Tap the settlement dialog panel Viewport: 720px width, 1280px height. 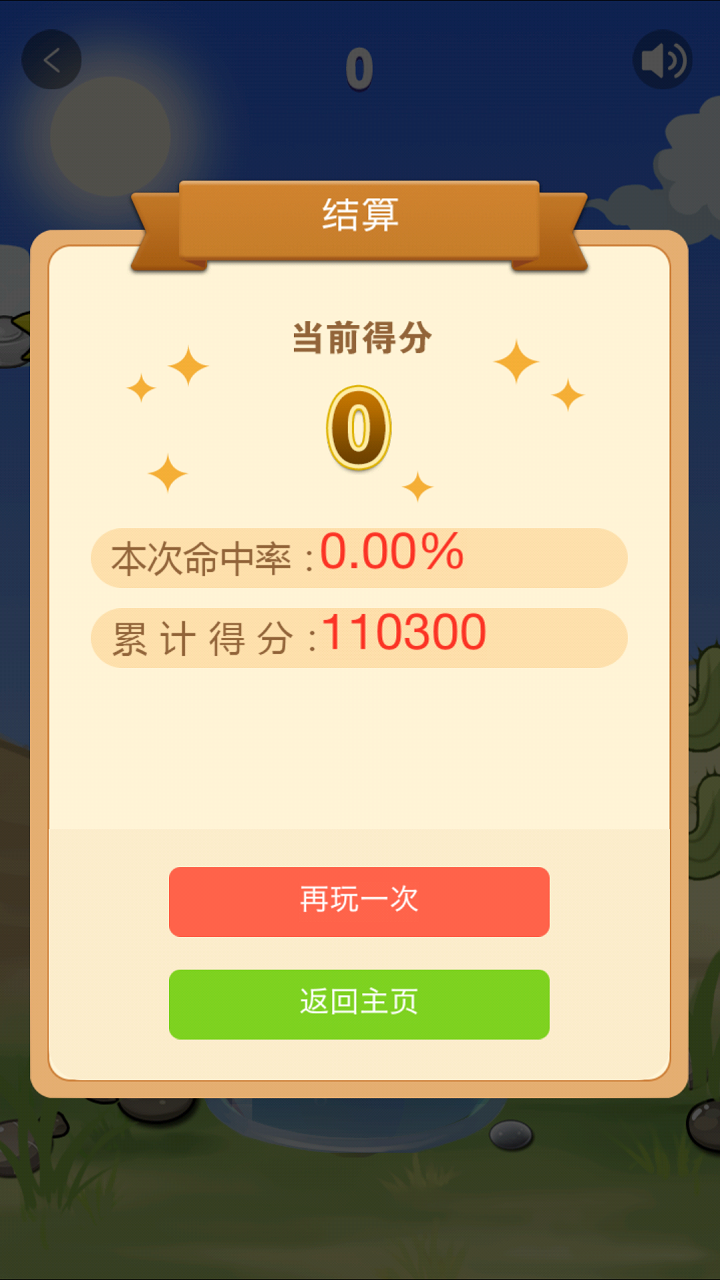point(360,760)
